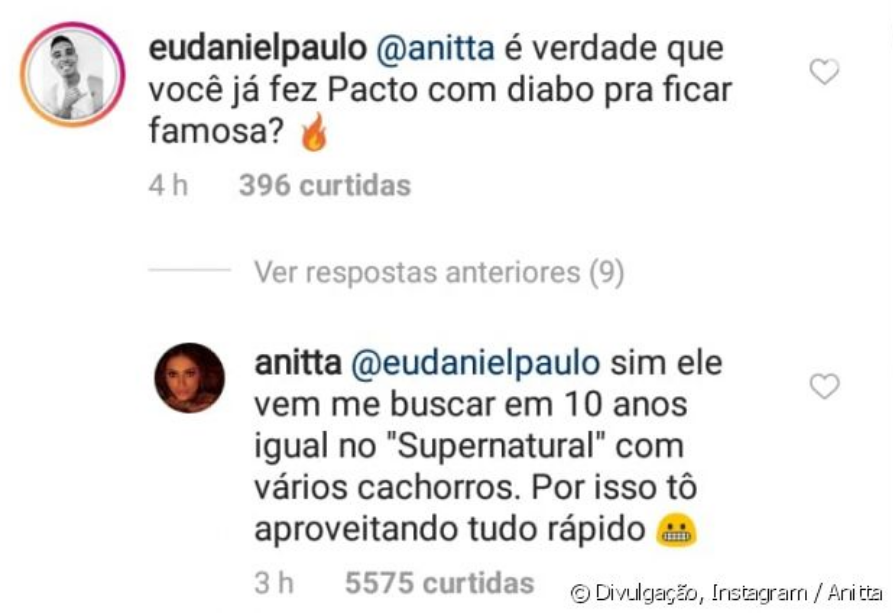The width and height of the screenshot is (893, 613).
Task: Open eudanielpaulo's profile picture
Action: pos(72,75)
